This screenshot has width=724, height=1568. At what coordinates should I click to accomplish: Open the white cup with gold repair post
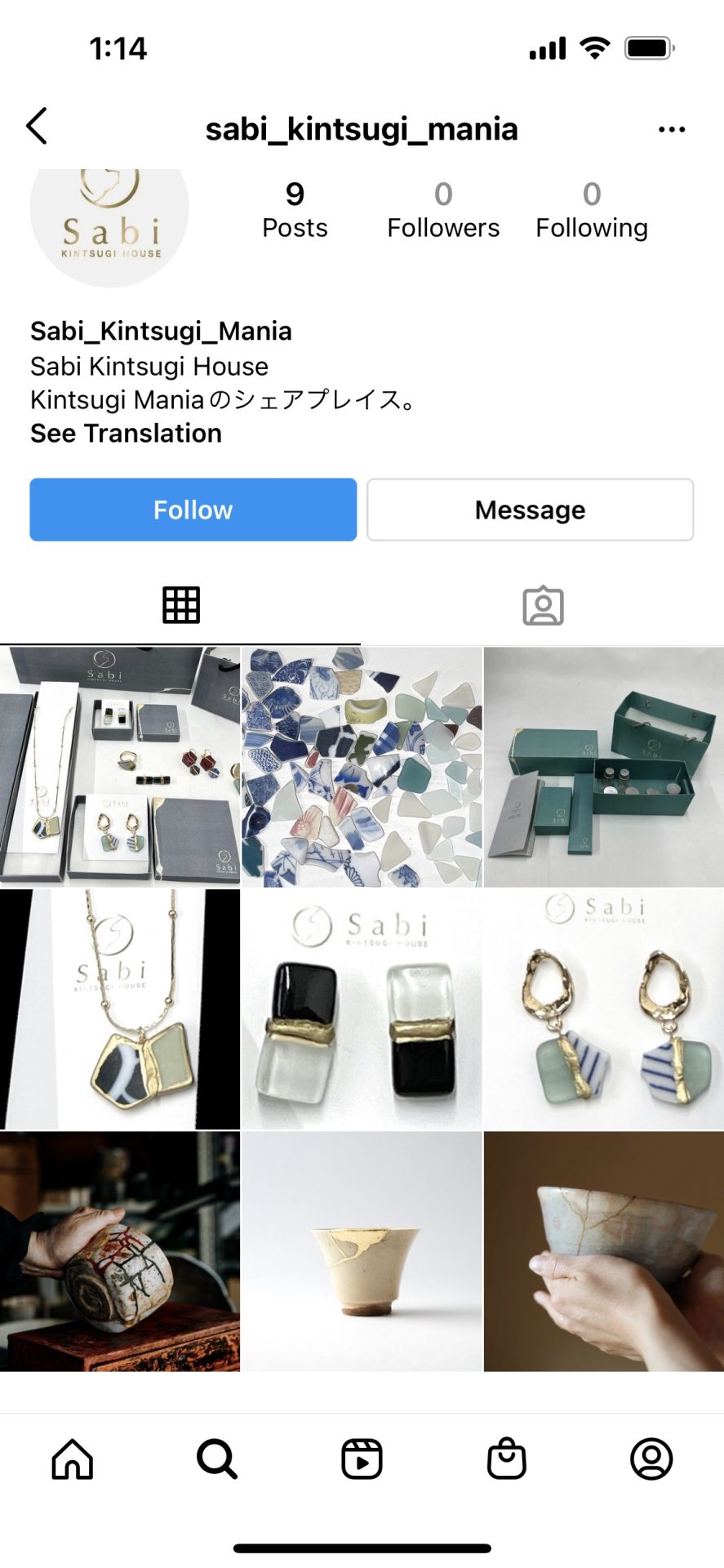tap(362, 1251)
